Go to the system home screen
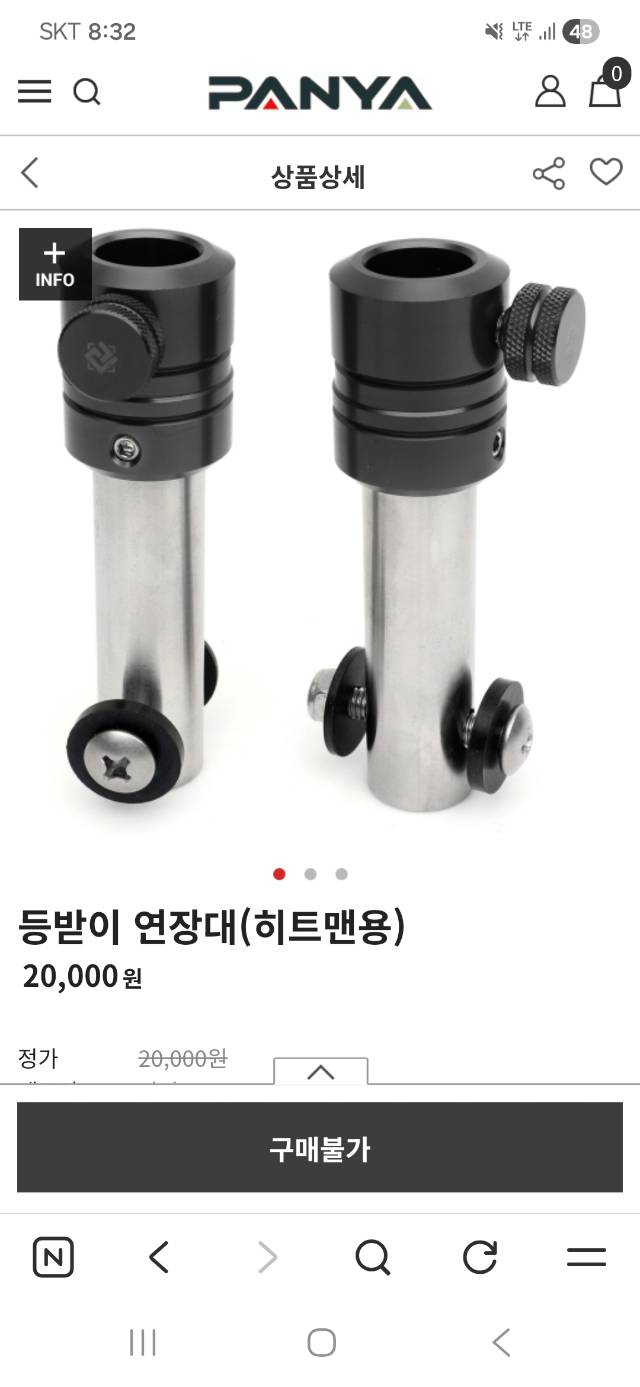The image size is (640, 1387). (x=321, y=1342)
